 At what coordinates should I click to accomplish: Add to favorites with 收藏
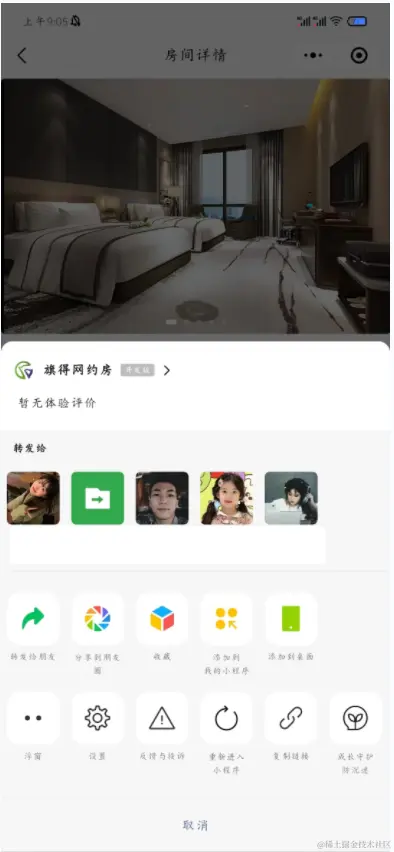coord(162,619)
